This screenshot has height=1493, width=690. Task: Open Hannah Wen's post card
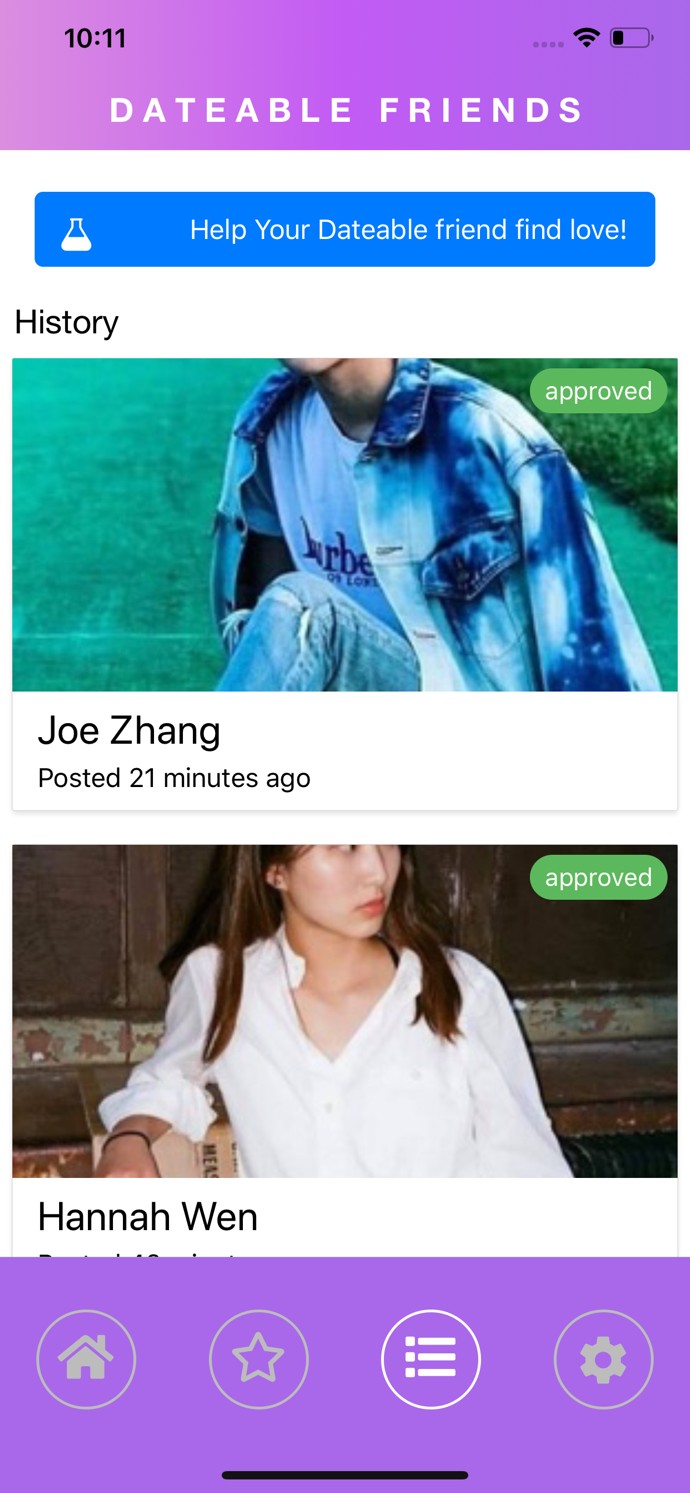[x=345, y=1050]
